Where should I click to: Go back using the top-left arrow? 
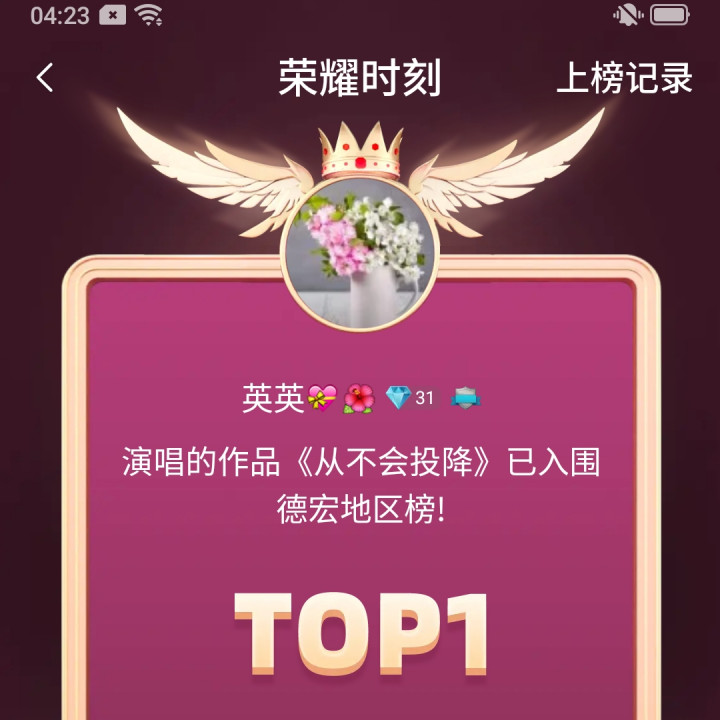[x=45, y=78]
